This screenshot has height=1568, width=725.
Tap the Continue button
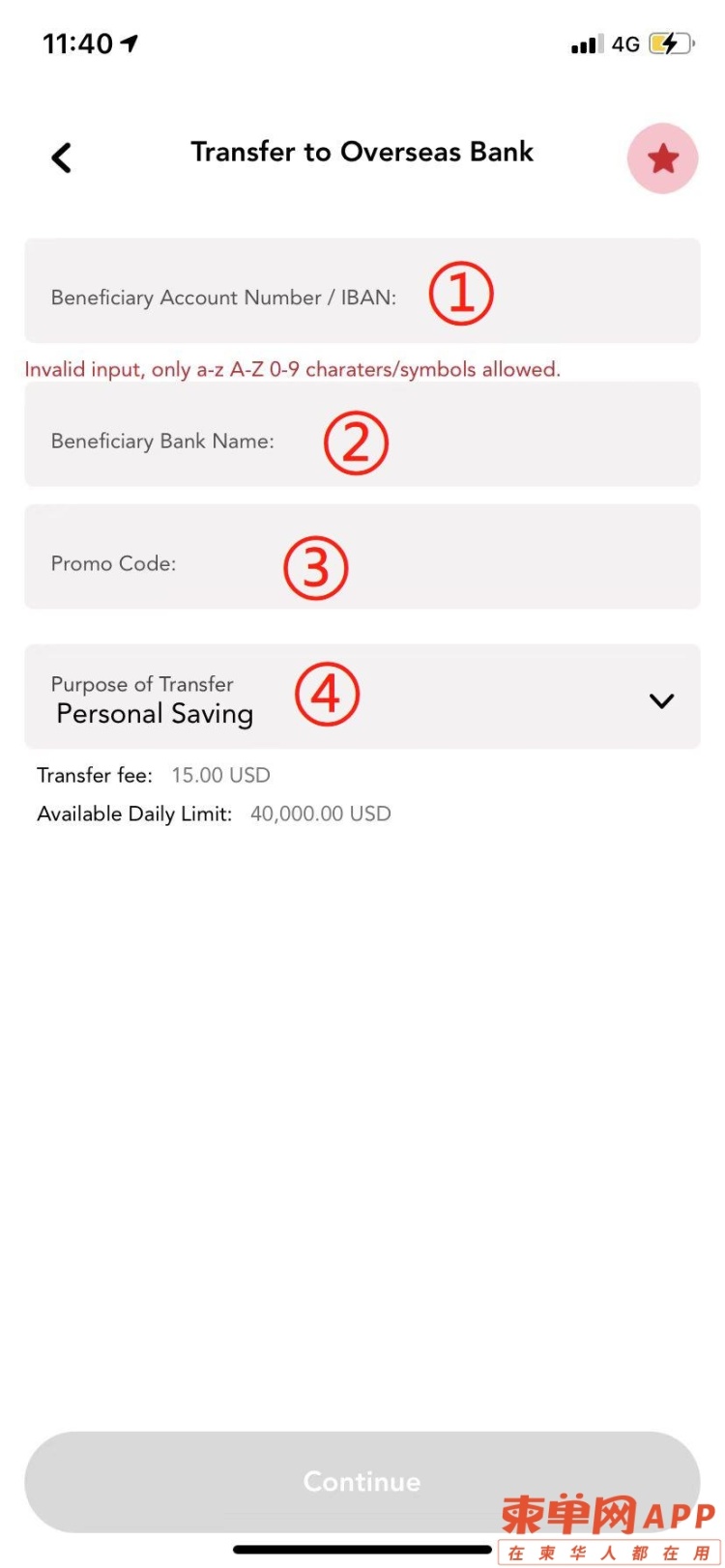[x=362, y=1481]
